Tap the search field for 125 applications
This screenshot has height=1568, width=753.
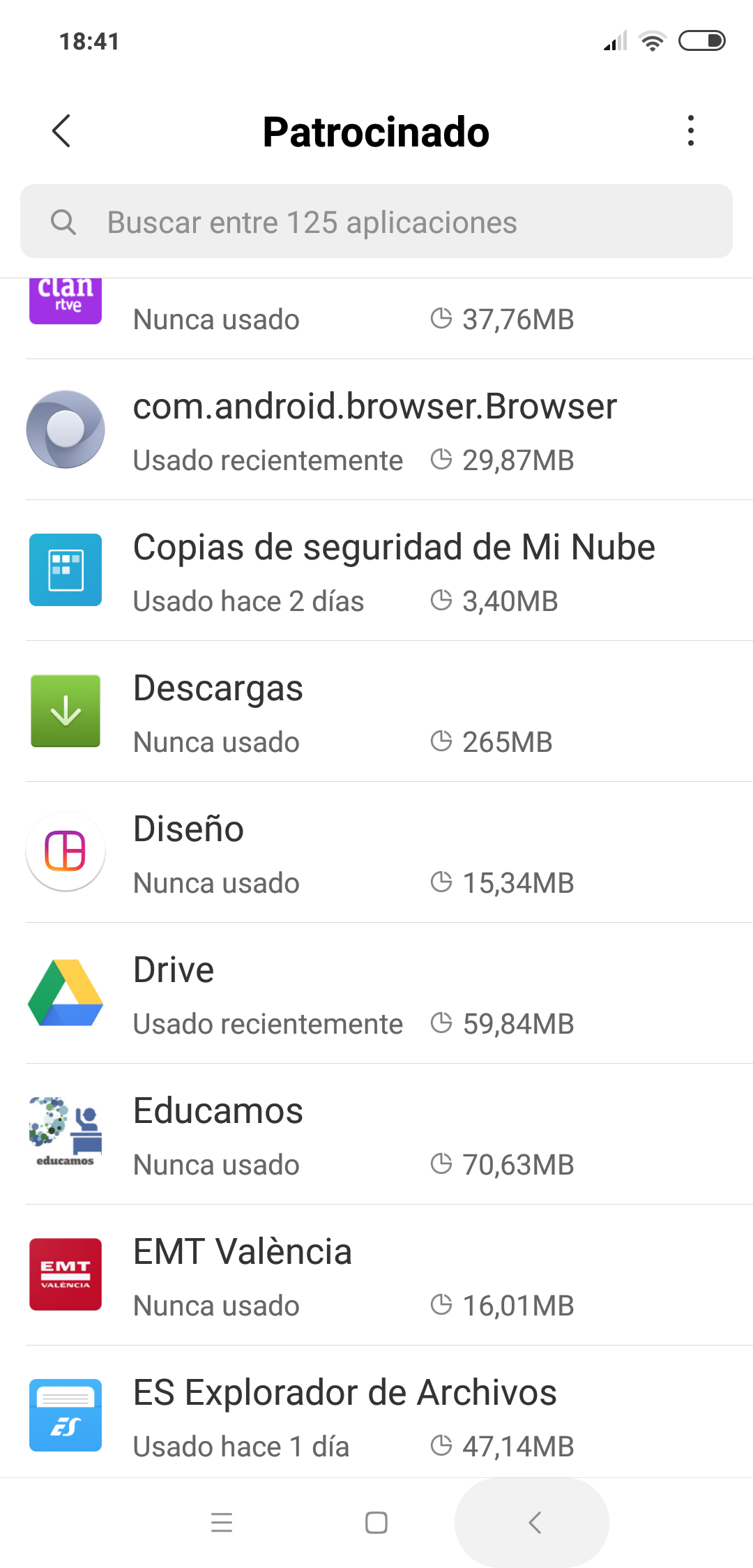point(376,222)
